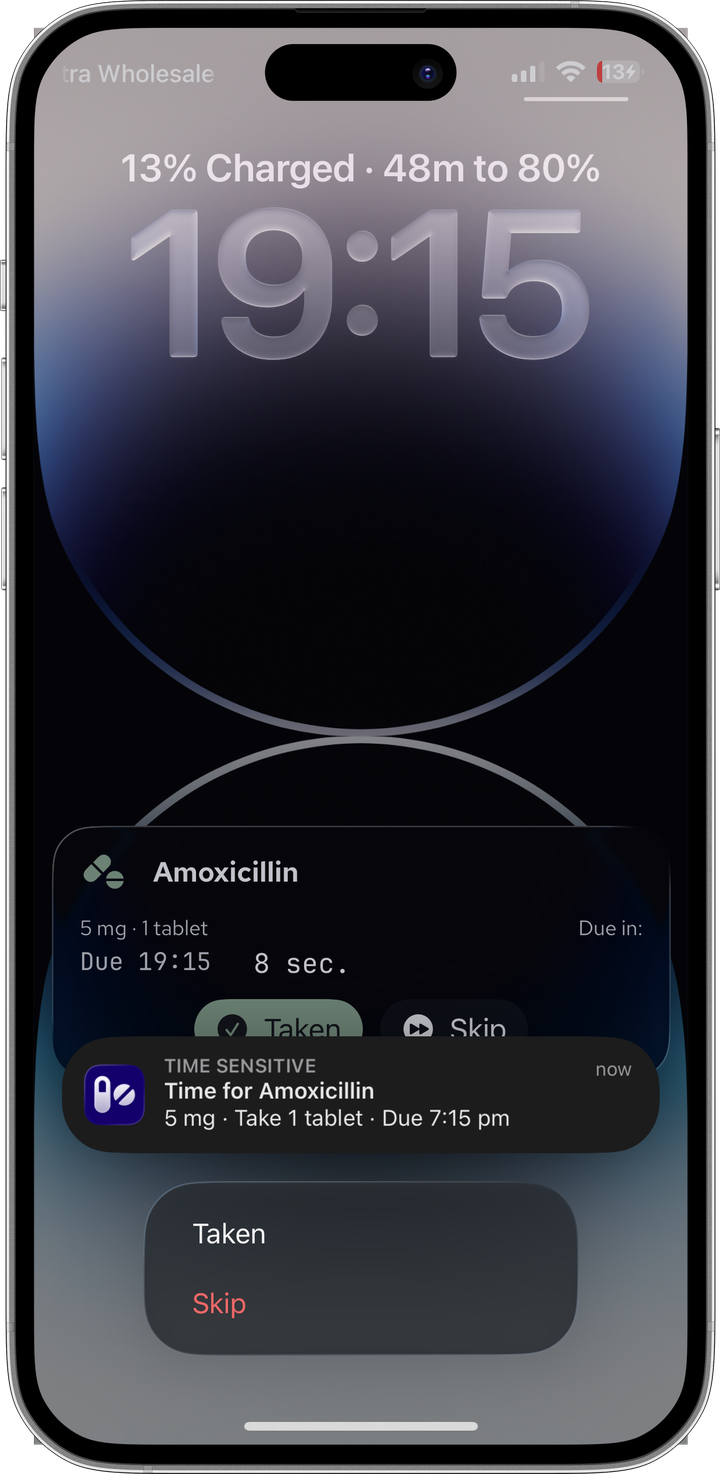This screenshot has height=1474, width=720.
Task: Tap the Taken button on the Amoxicillin widget
Action: pos(278,1019)
